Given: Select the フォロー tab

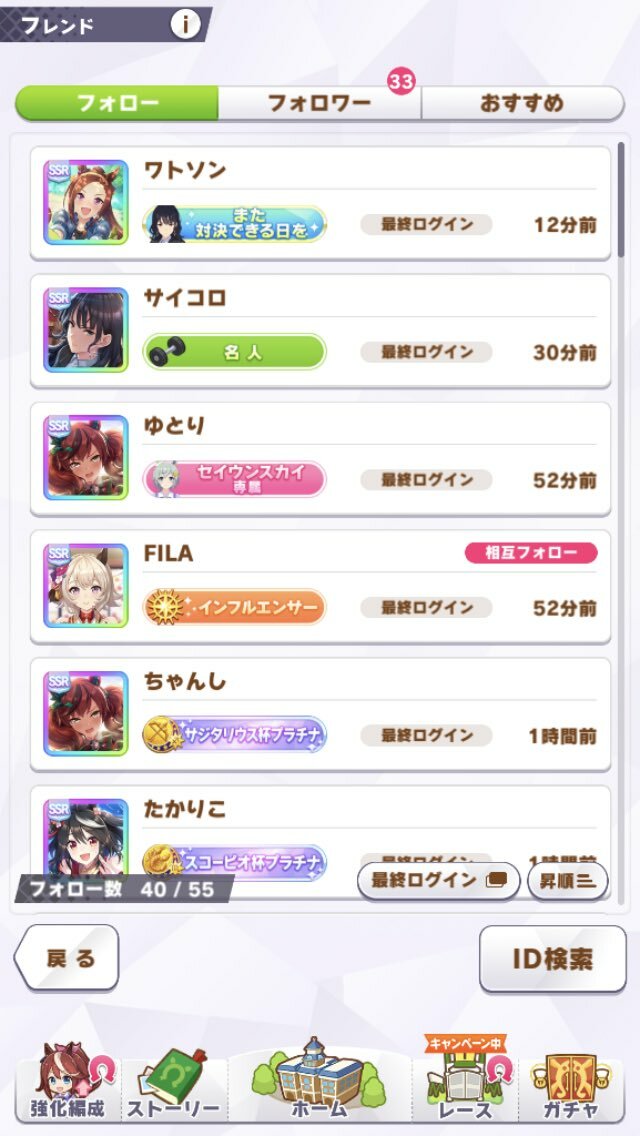Looking at the screenshot, I should 117,104.
